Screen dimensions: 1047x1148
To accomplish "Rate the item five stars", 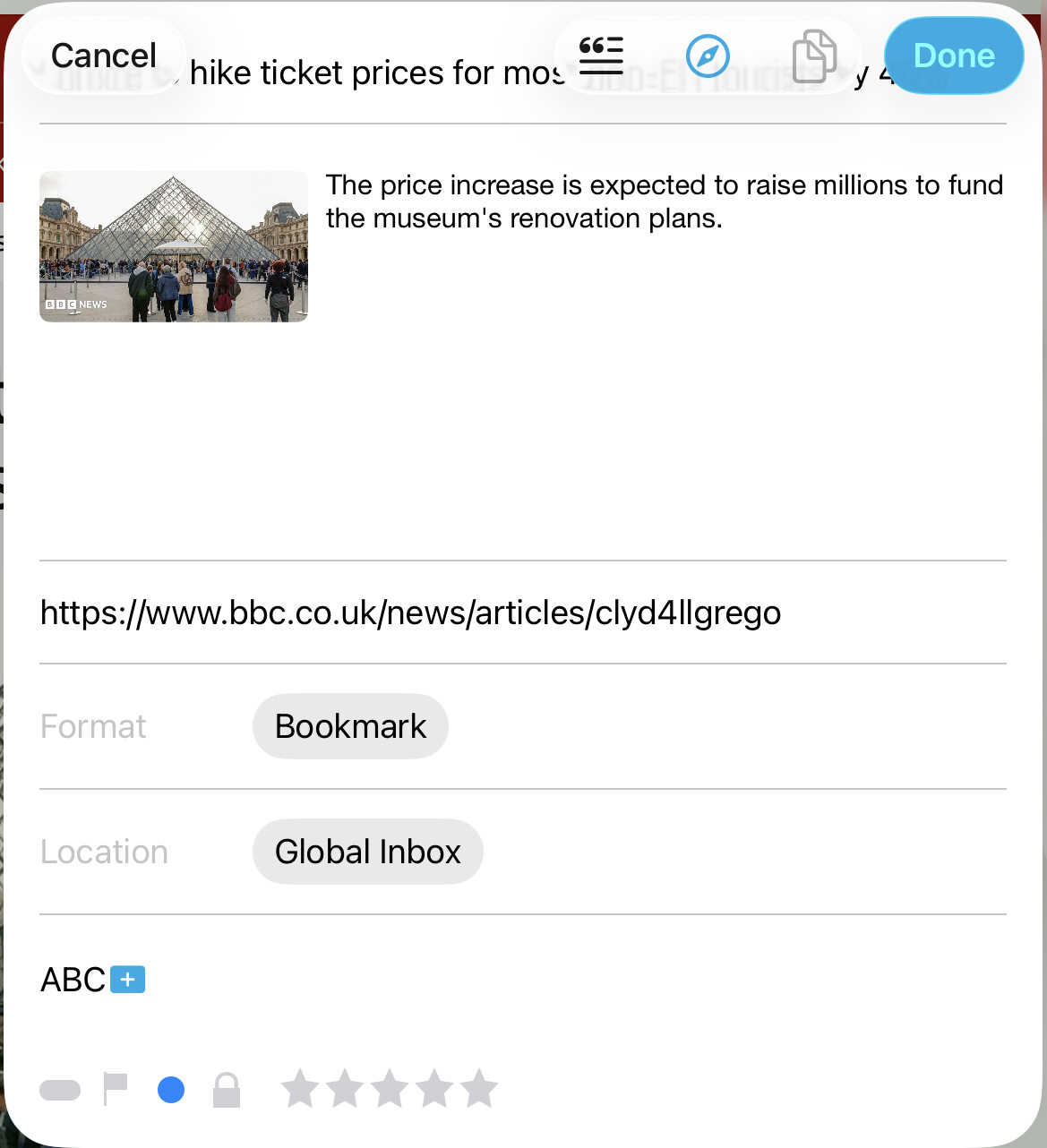I will coord(480,1089).
